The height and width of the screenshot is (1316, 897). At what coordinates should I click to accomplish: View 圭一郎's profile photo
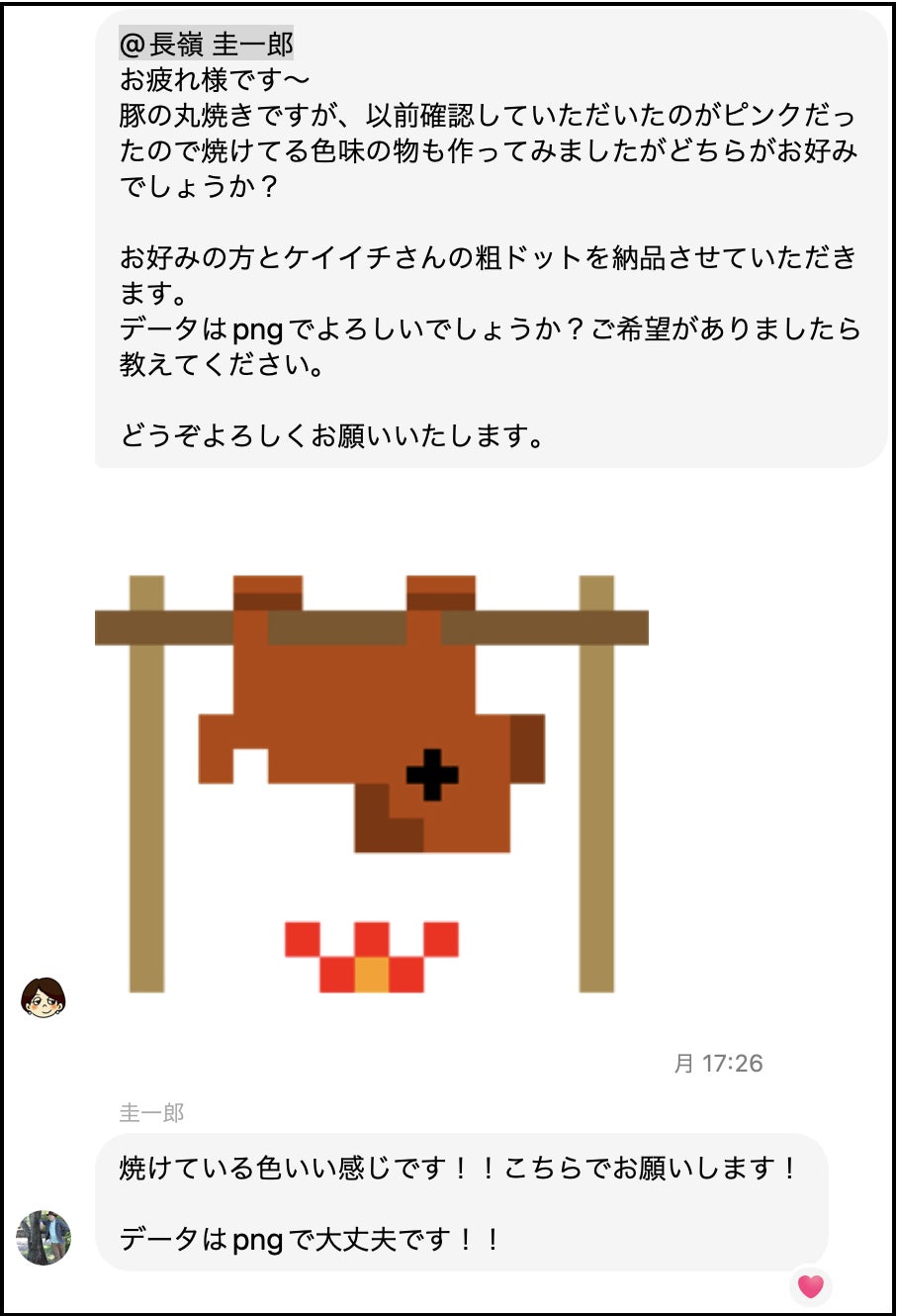pos(44,1237)
